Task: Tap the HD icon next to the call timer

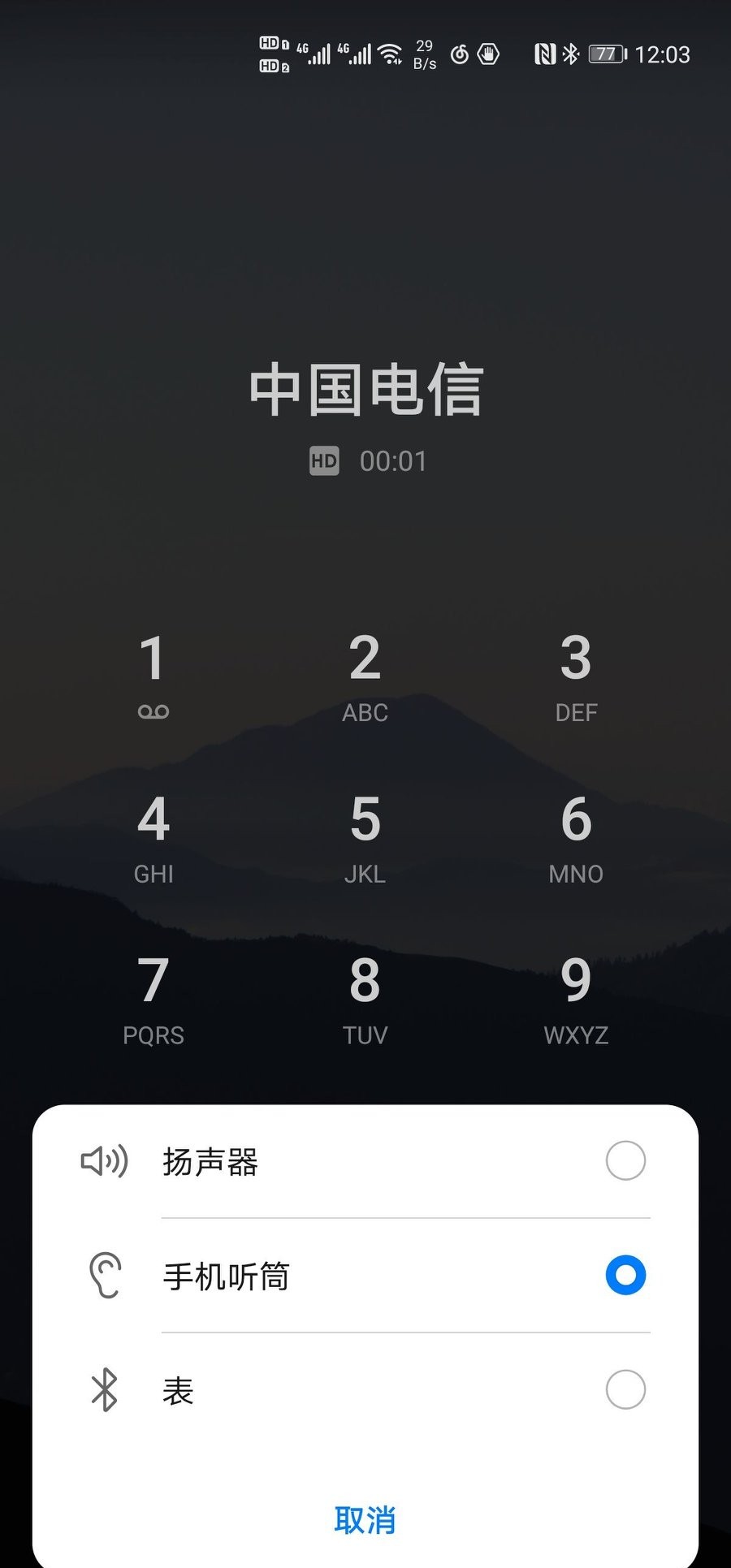Action: pos(324,460)
